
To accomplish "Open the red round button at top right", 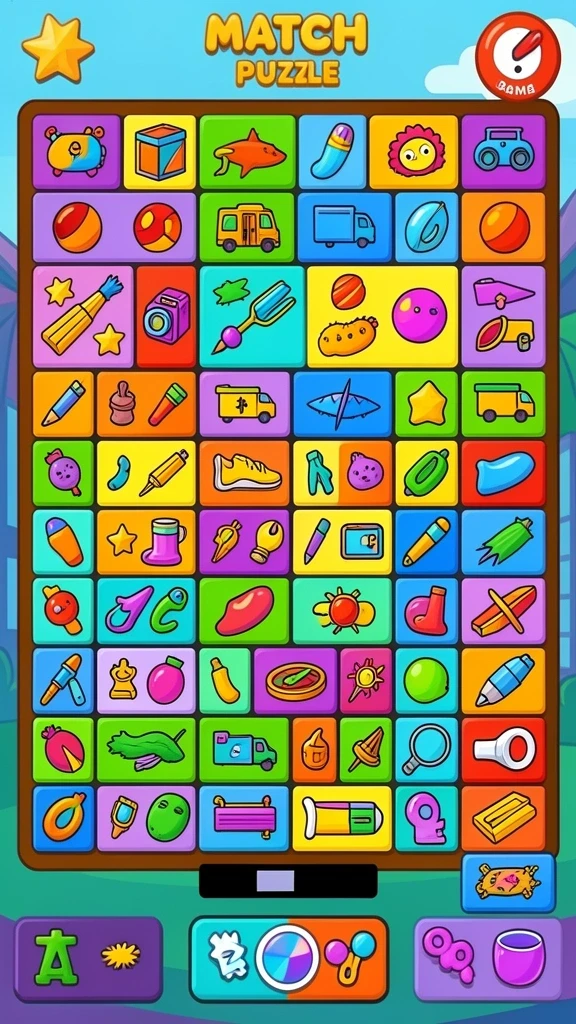I will coord(518,56).
